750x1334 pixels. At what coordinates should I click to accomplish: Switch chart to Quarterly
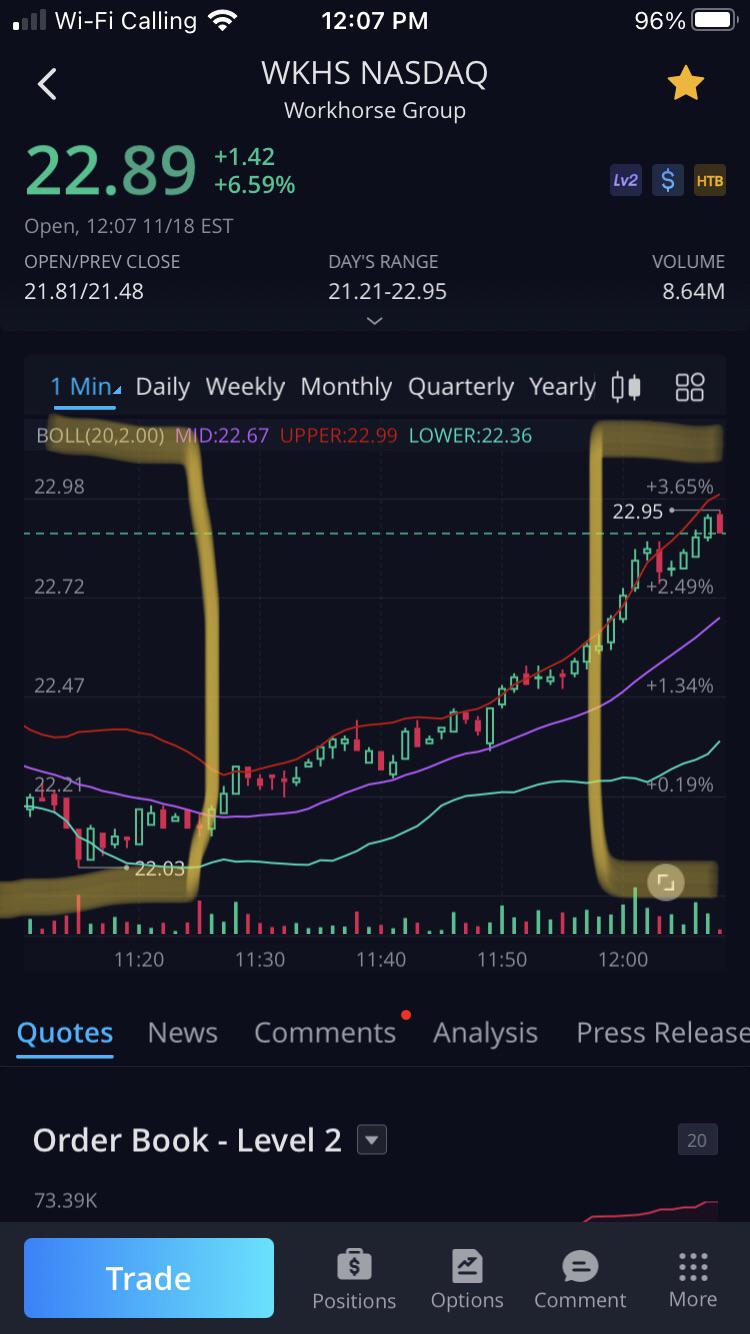pyautogui.click(x=460, y=386)
